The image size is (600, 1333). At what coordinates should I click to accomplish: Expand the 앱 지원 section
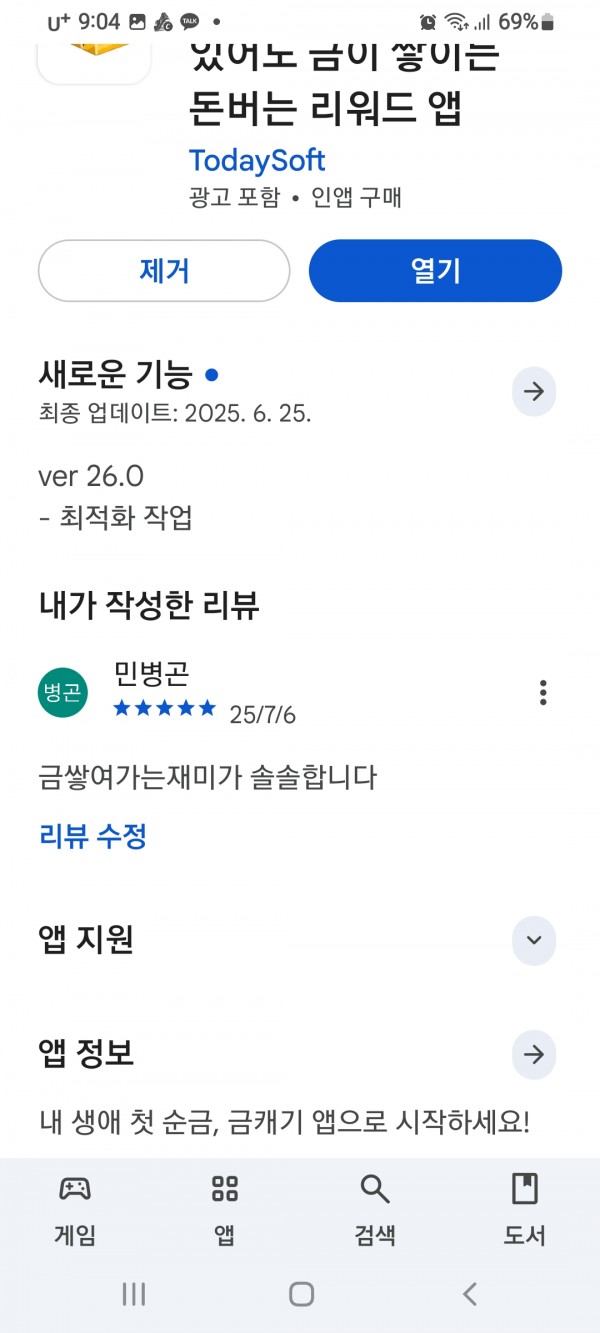tap(534, 941)
